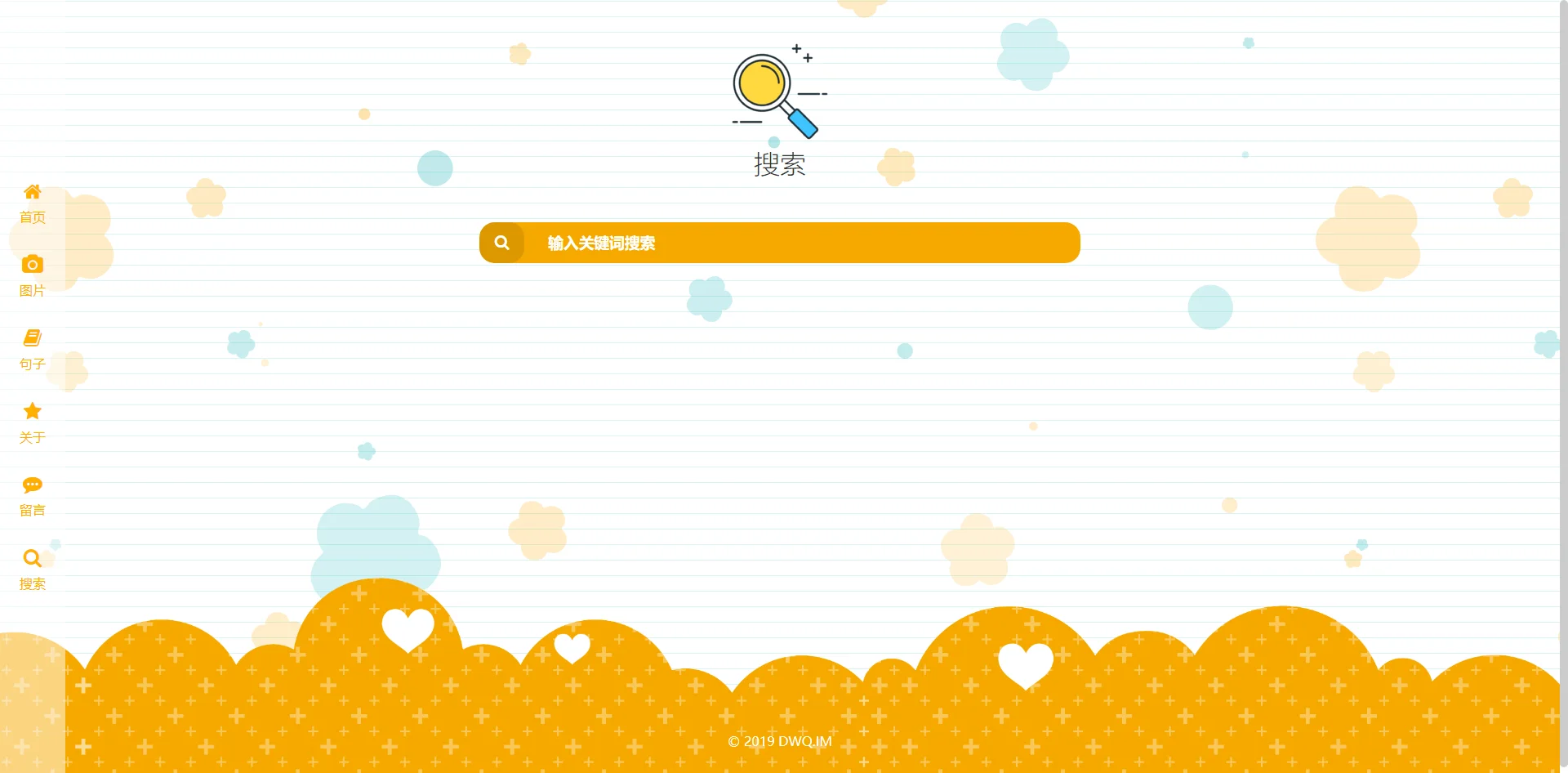Open the 句子 sentences section
This screenshot has width=1568, height=773.
[32, 350]
